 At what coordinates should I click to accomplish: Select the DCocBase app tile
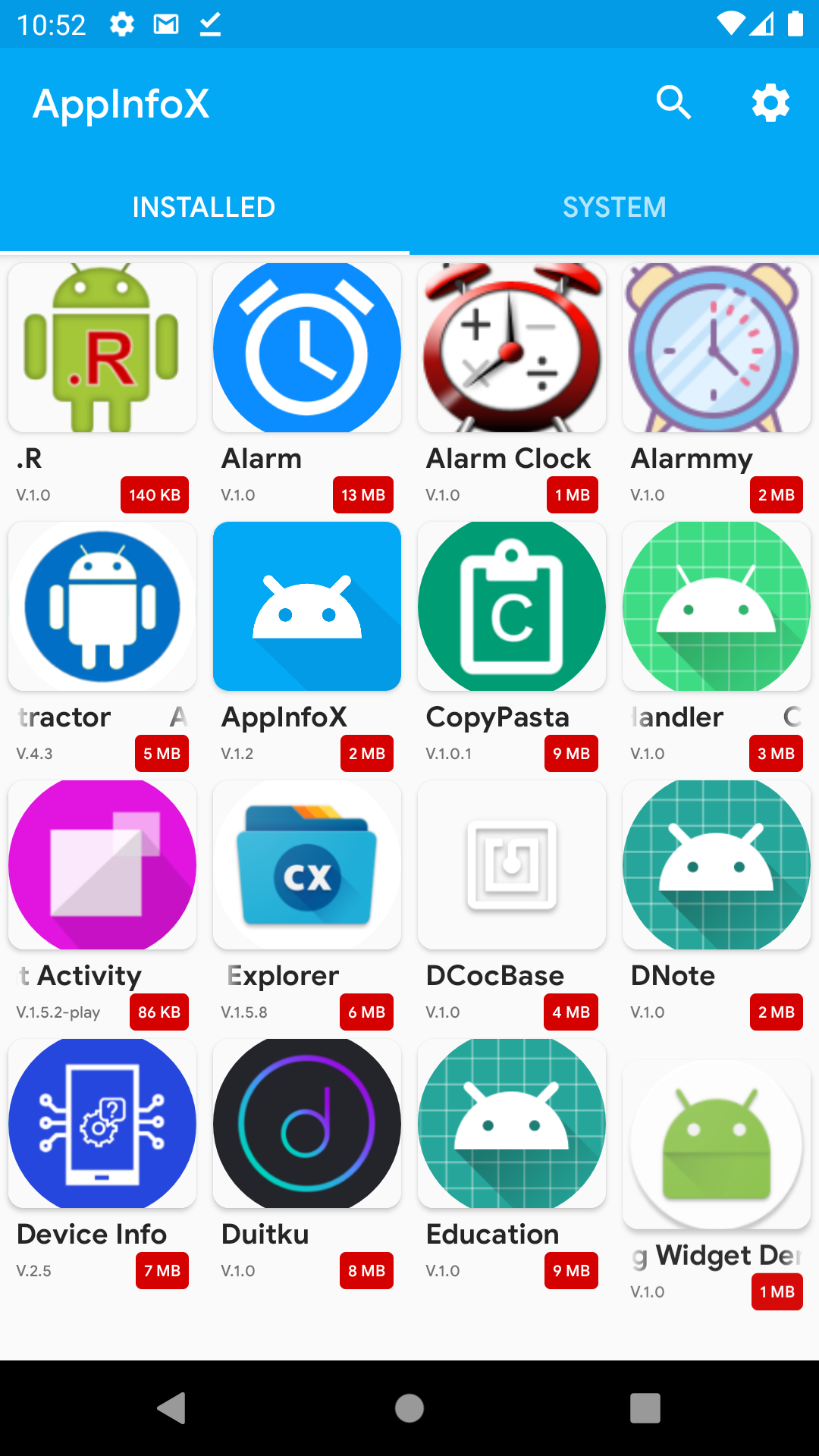(x=512, y=865)
